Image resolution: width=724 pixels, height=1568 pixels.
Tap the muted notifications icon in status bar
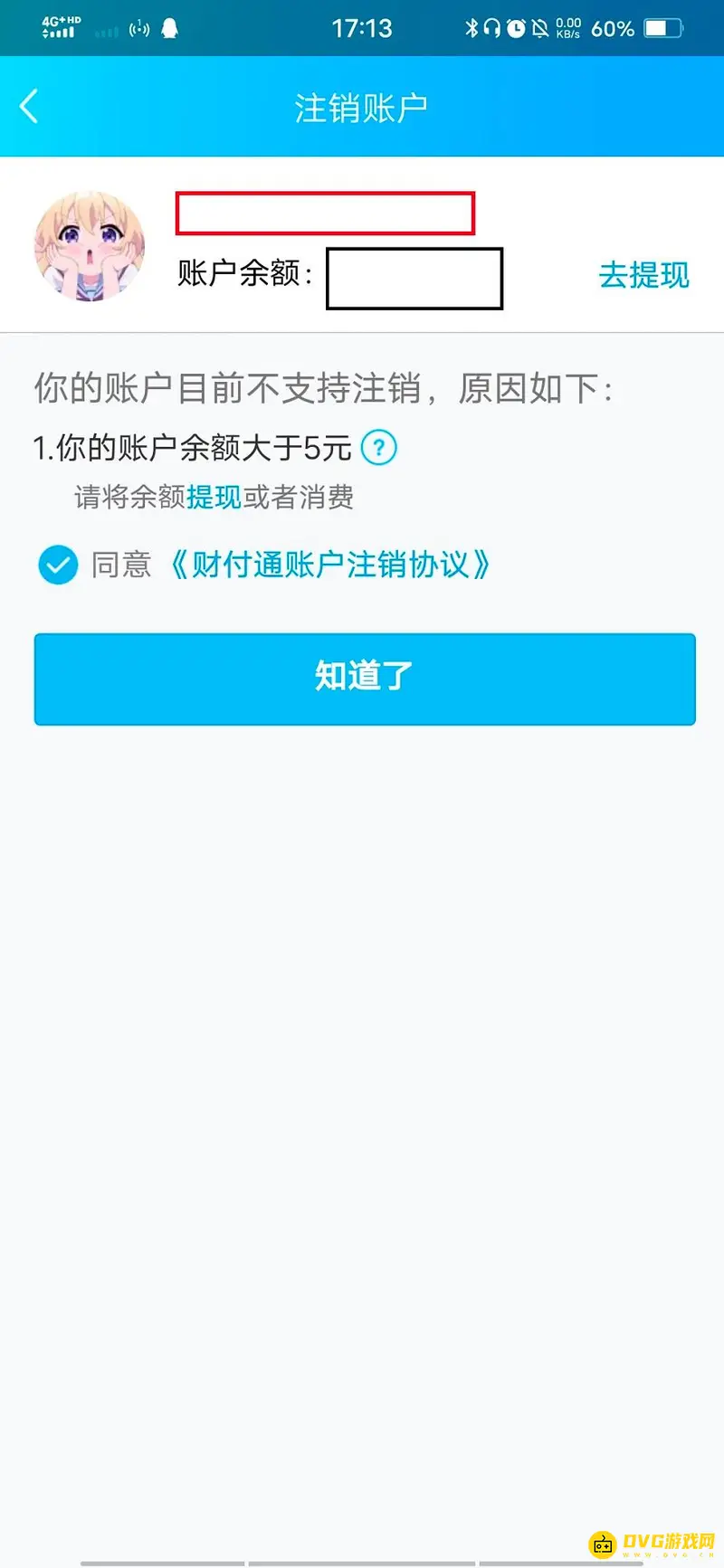(540, 27)
